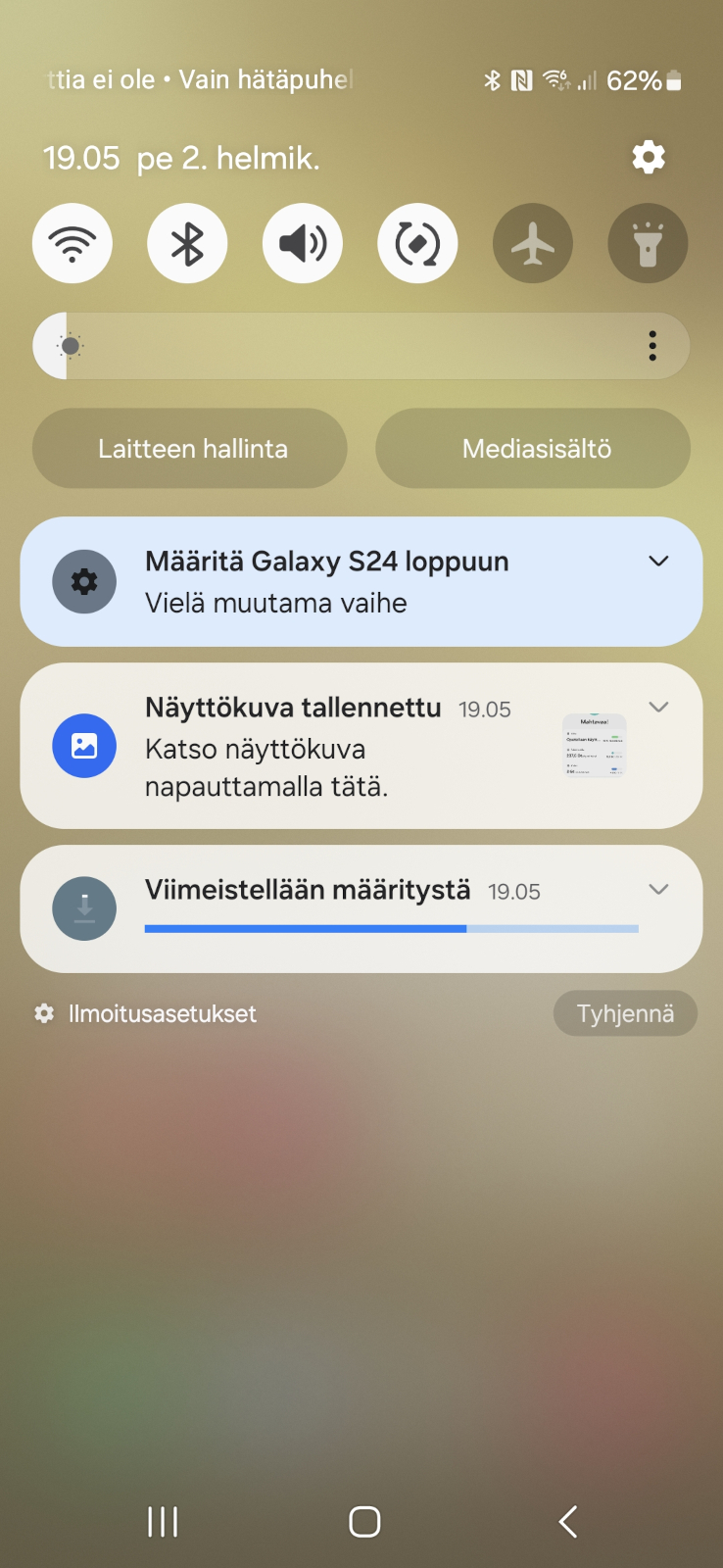This screenshot has width=723, height=1568.
Task: Toggle the Wi-Fi quick setting
Action: (x=72, y=243)
